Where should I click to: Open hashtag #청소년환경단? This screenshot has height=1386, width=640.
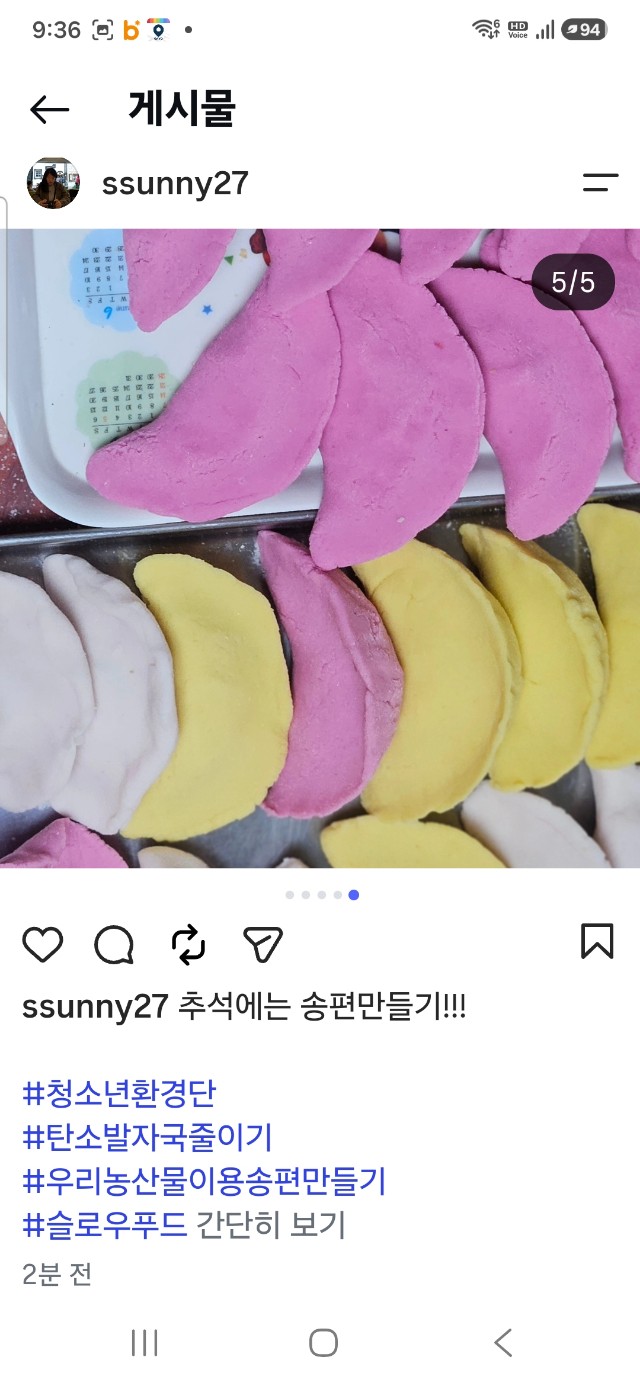click(119, 1093)
